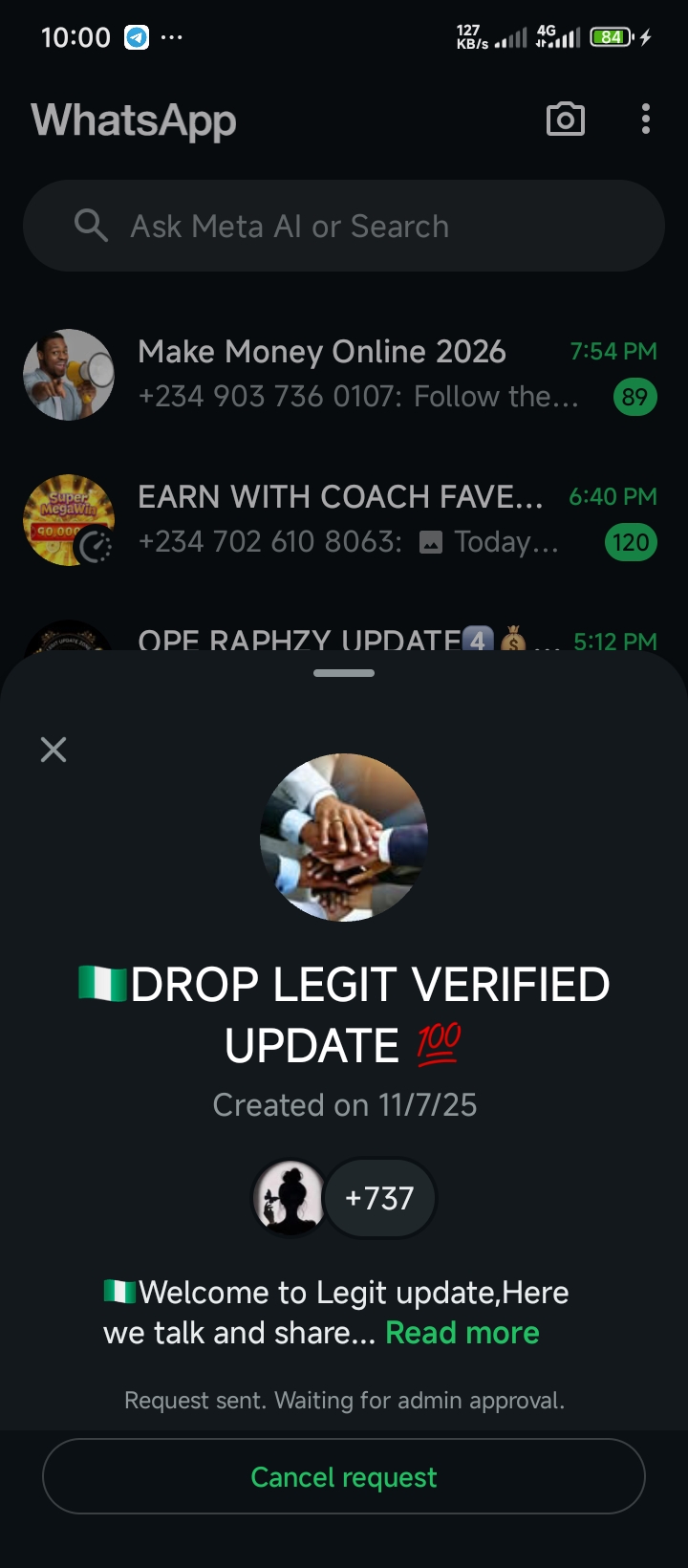Cancel the join request
The width and height of the screenshot is (688, 1568).
click(x=344, y=1476)
